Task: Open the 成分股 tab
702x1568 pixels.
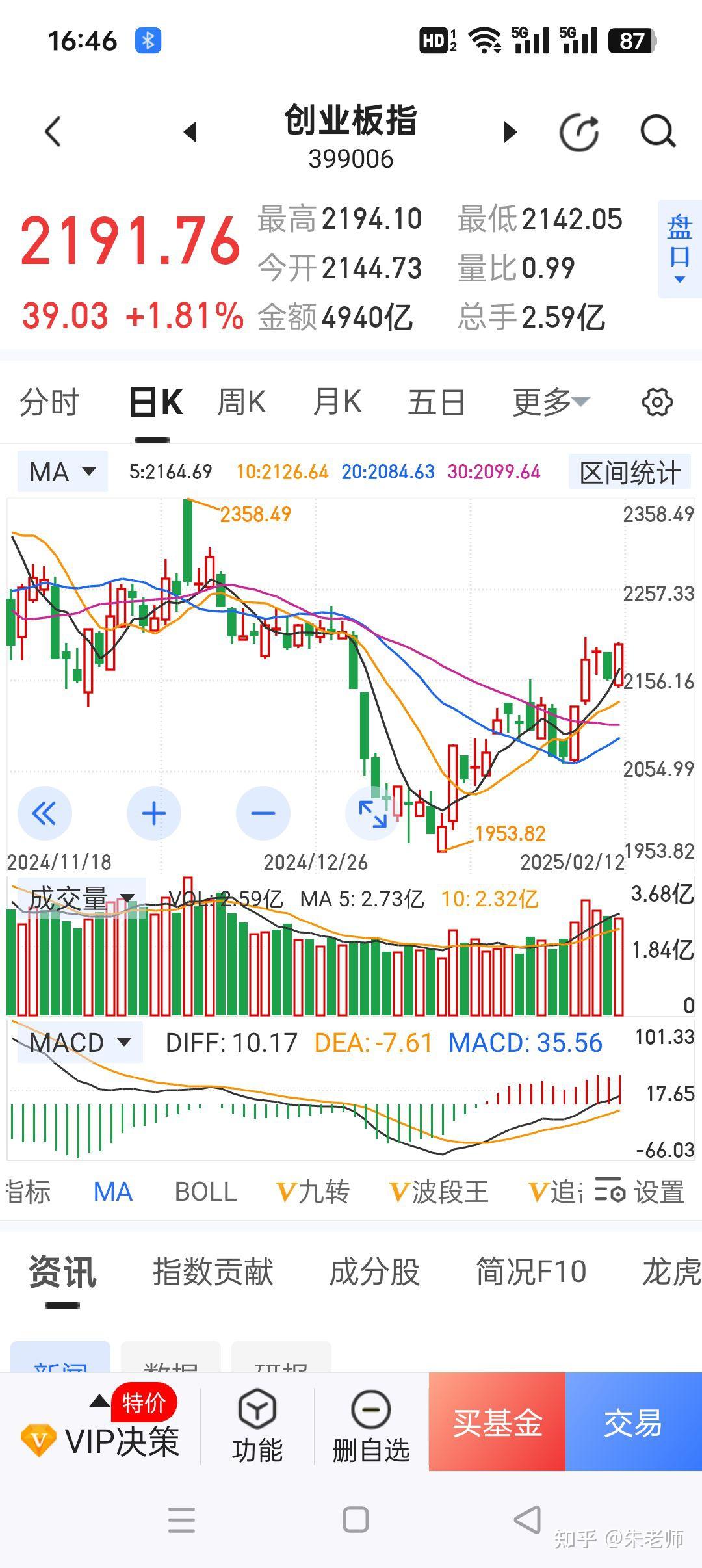Action: 374,1271
